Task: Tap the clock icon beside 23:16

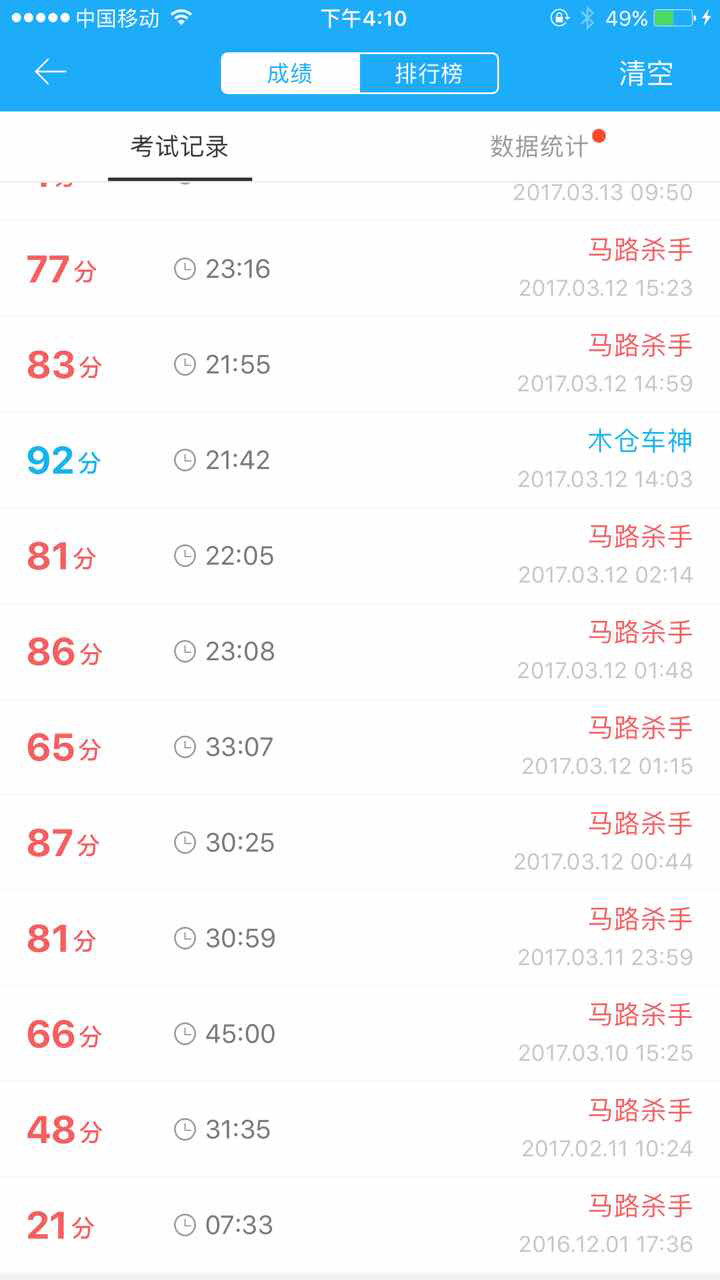Action: coord(185,268)
